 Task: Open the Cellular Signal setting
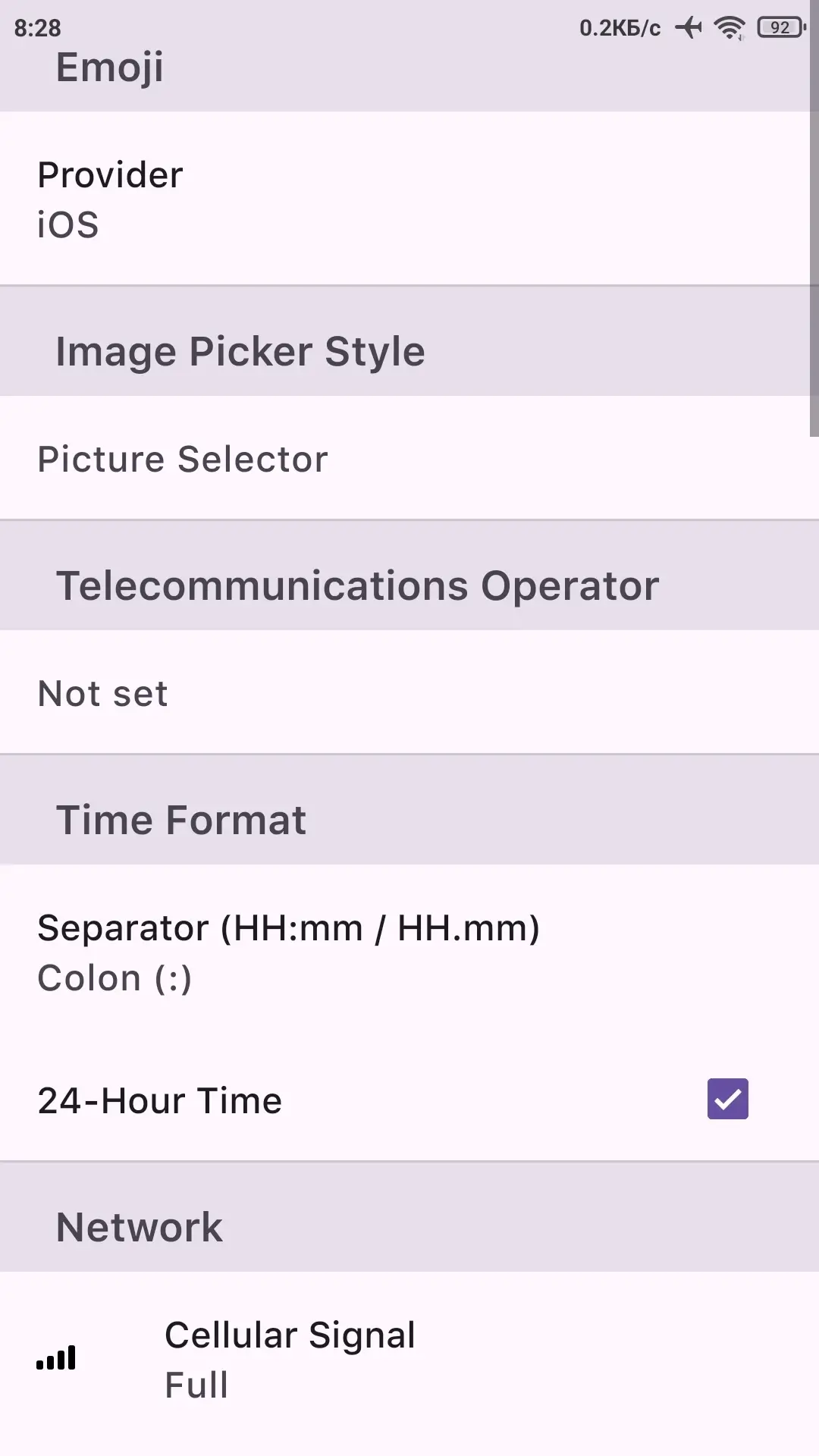point(409,1359)
